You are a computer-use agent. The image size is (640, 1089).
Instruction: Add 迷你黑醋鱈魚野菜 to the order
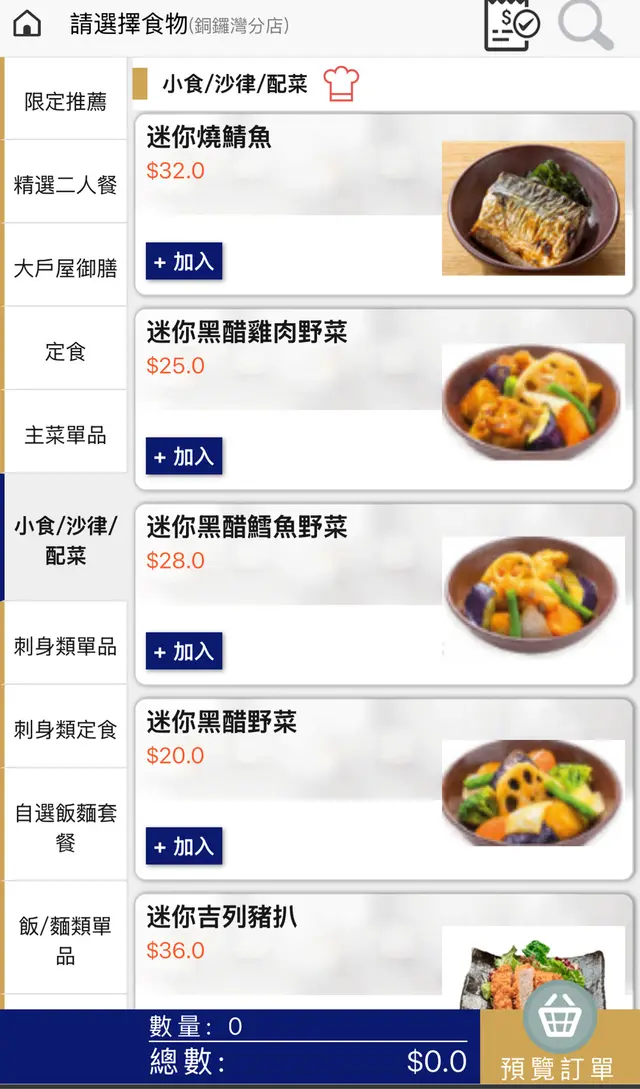184,652
